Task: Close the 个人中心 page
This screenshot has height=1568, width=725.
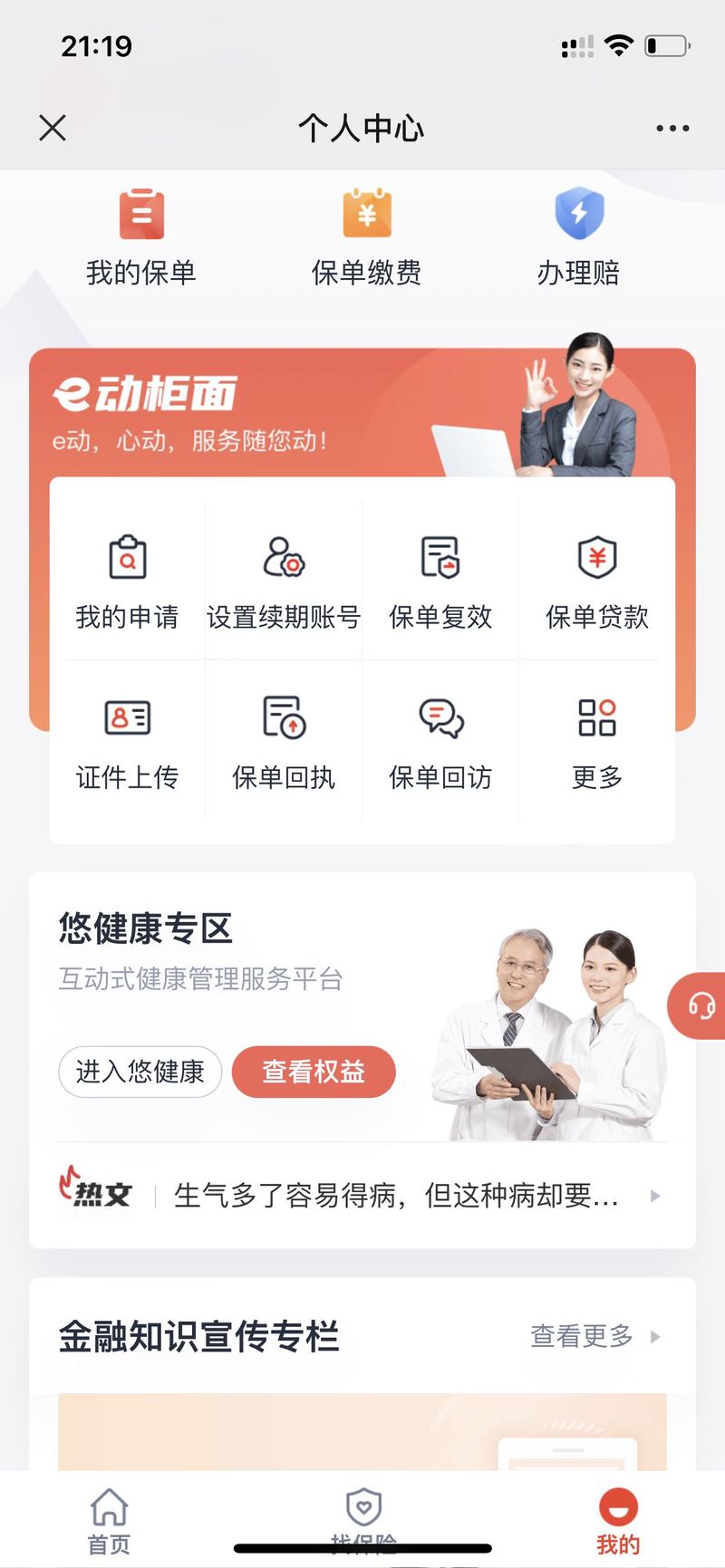Action: coord(53,128)
